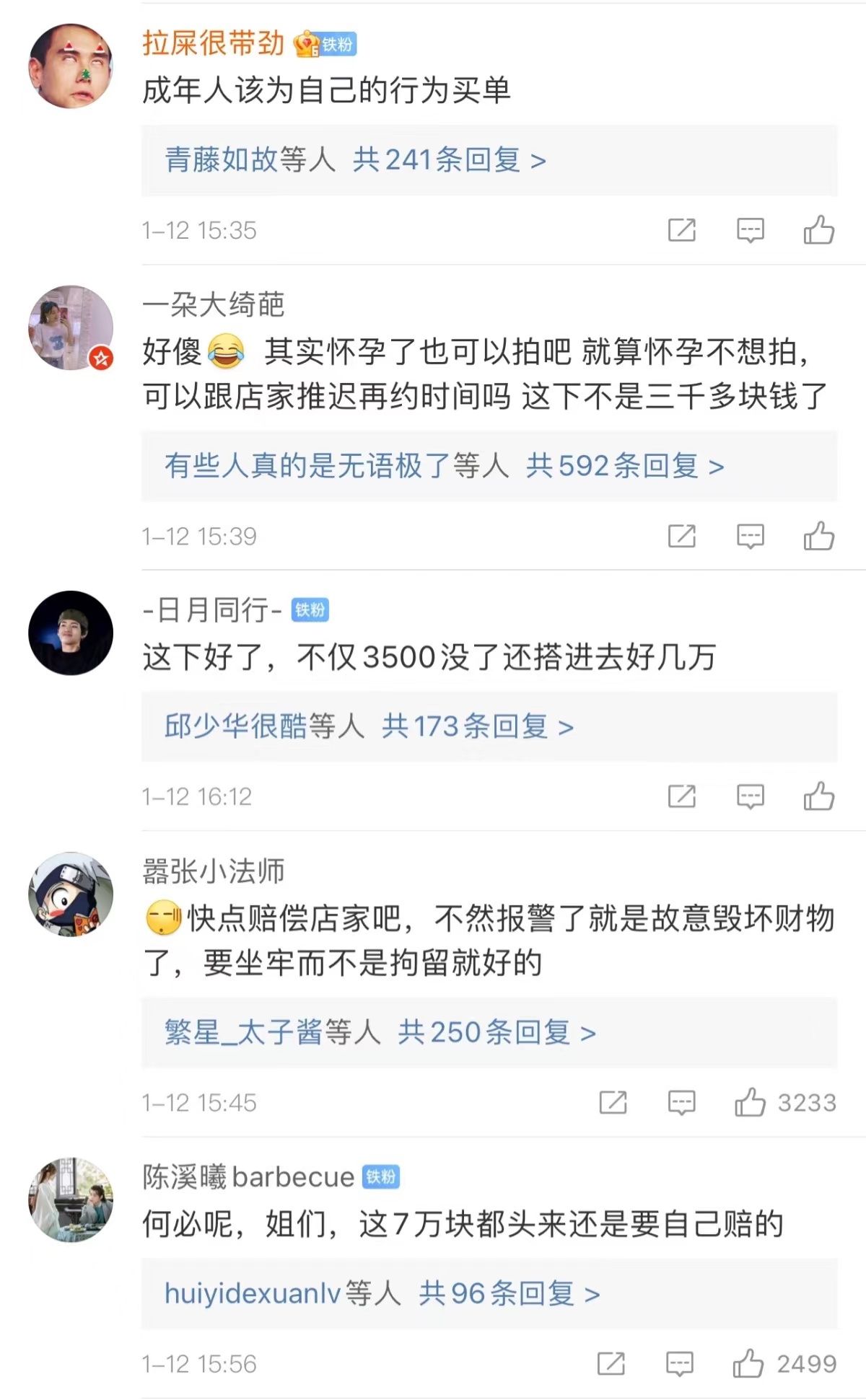Reply to -日月同行-'s comment
The height and width of the screenshot is (1400, 866).
click(750, 796)
